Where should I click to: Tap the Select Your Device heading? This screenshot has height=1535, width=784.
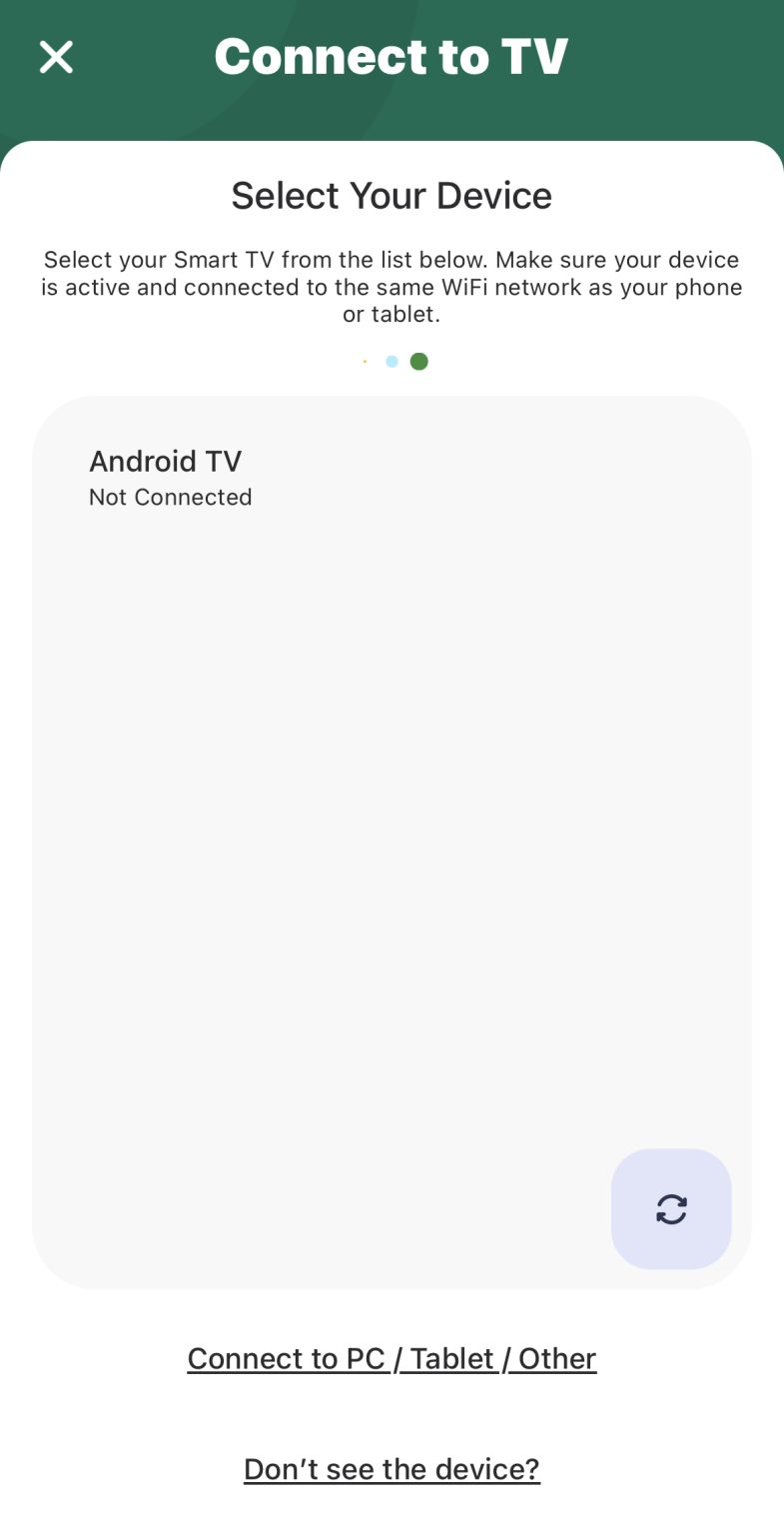pos(391,196)
